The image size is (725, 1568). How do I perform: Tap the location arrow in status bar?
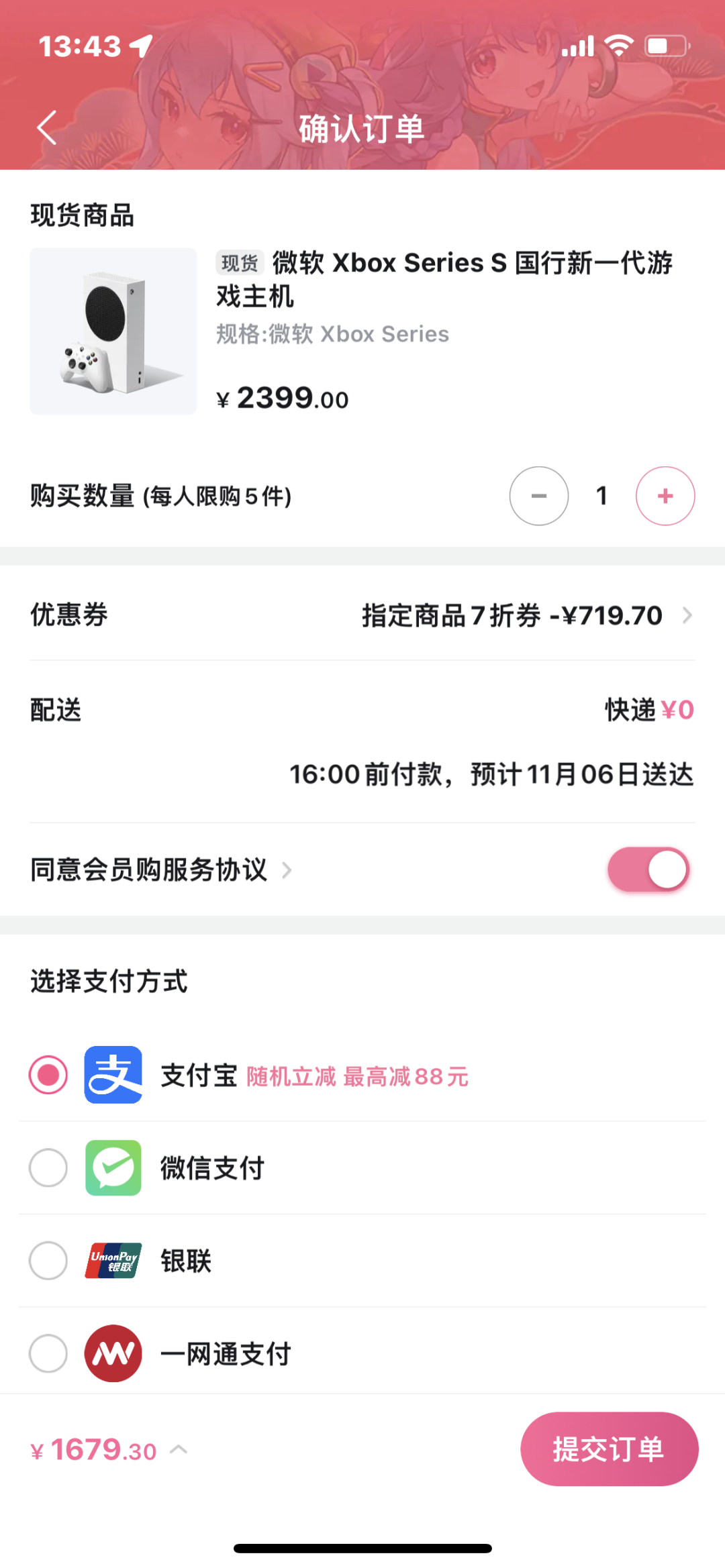click(x=138, y=46)
